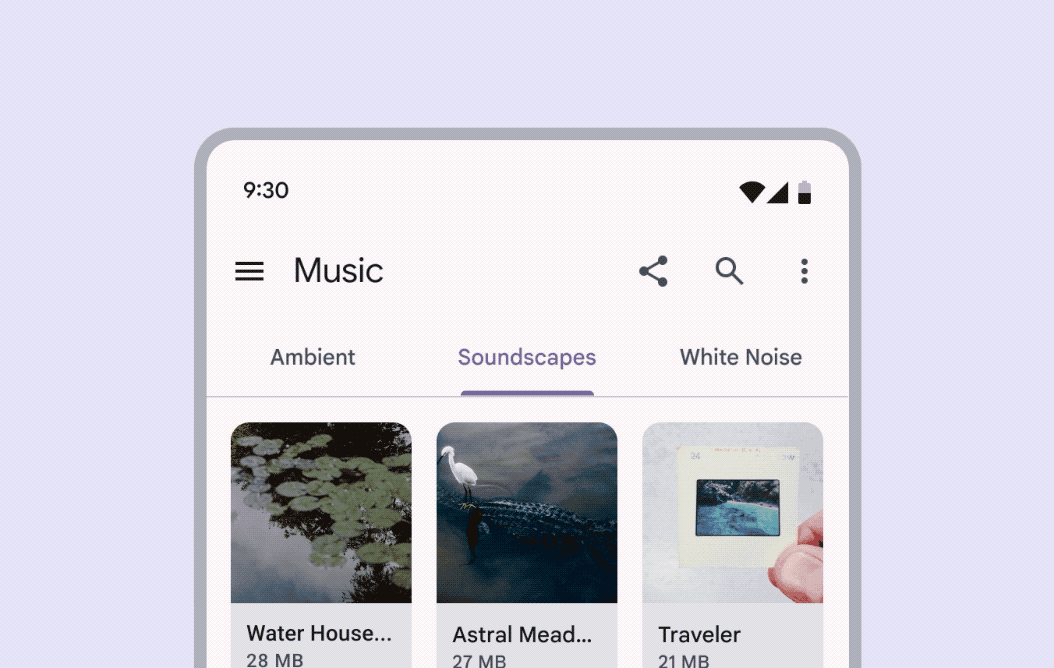
Task: Share from the Music app bar
Action: [653, 271]
